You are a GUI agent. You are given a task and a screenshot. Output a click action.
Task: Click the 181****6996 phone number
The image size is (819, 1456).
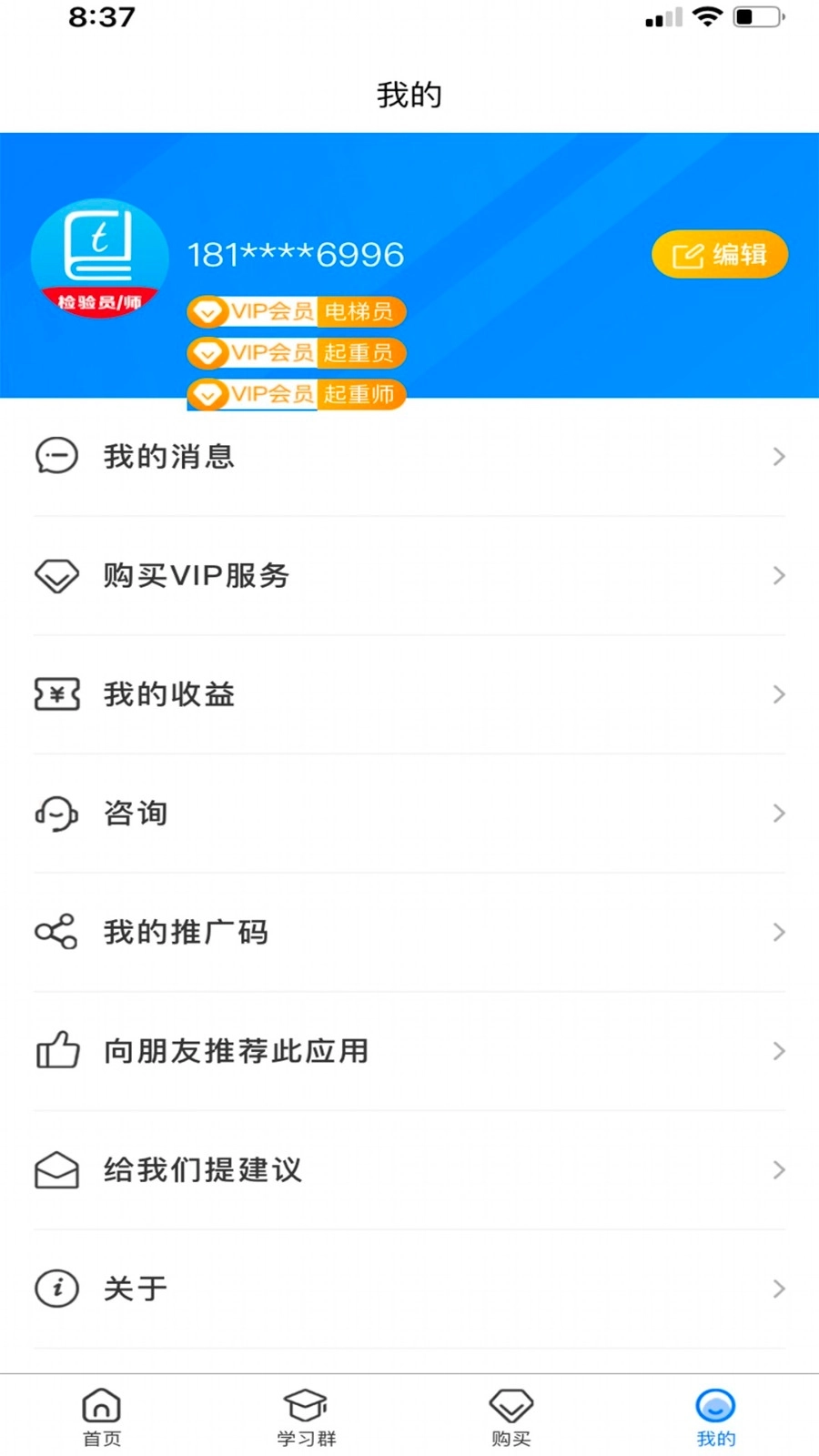coord(296,254)
